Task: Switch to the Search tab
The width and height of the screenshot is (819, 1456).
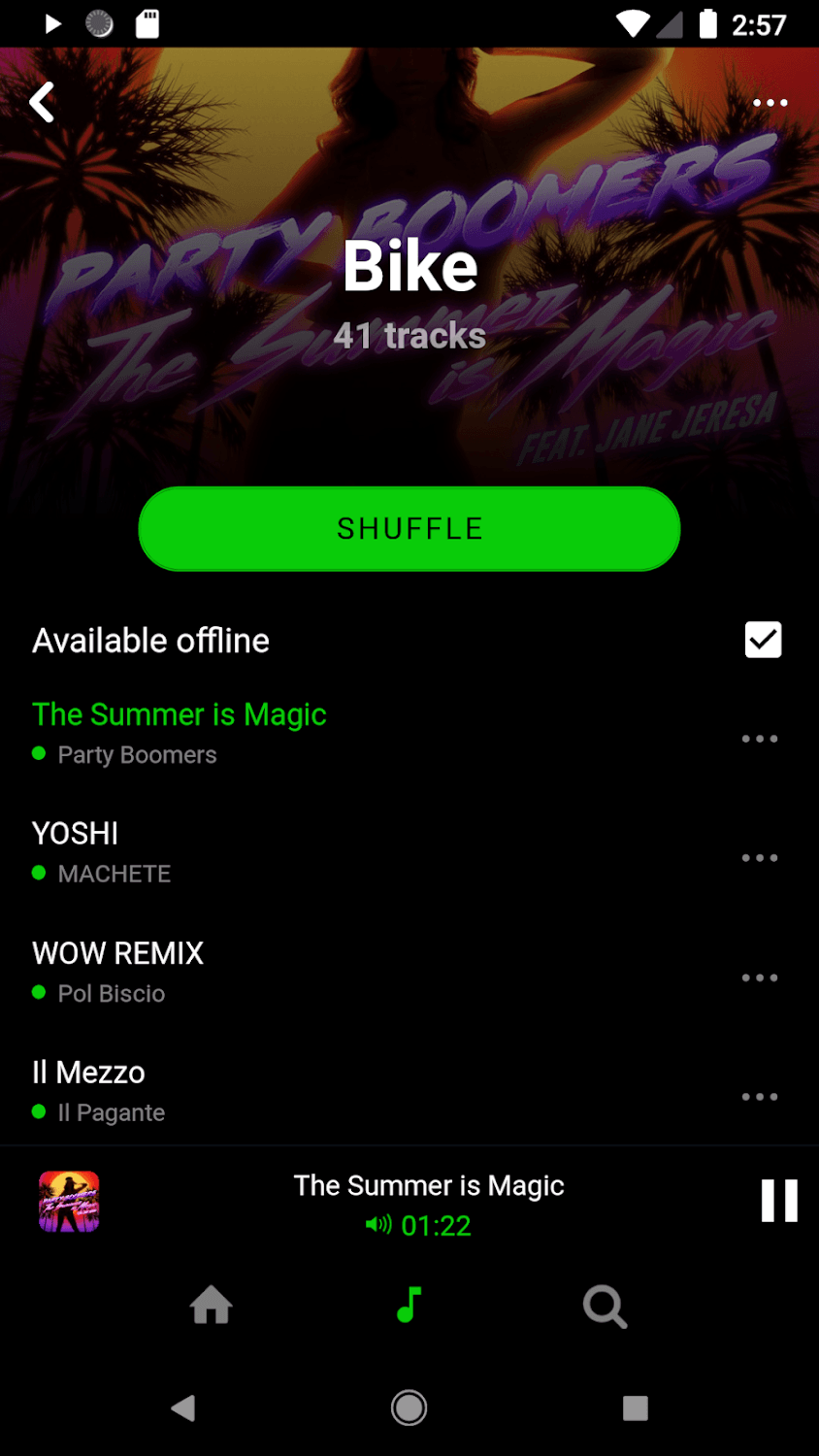Action: click(605, 1307)
